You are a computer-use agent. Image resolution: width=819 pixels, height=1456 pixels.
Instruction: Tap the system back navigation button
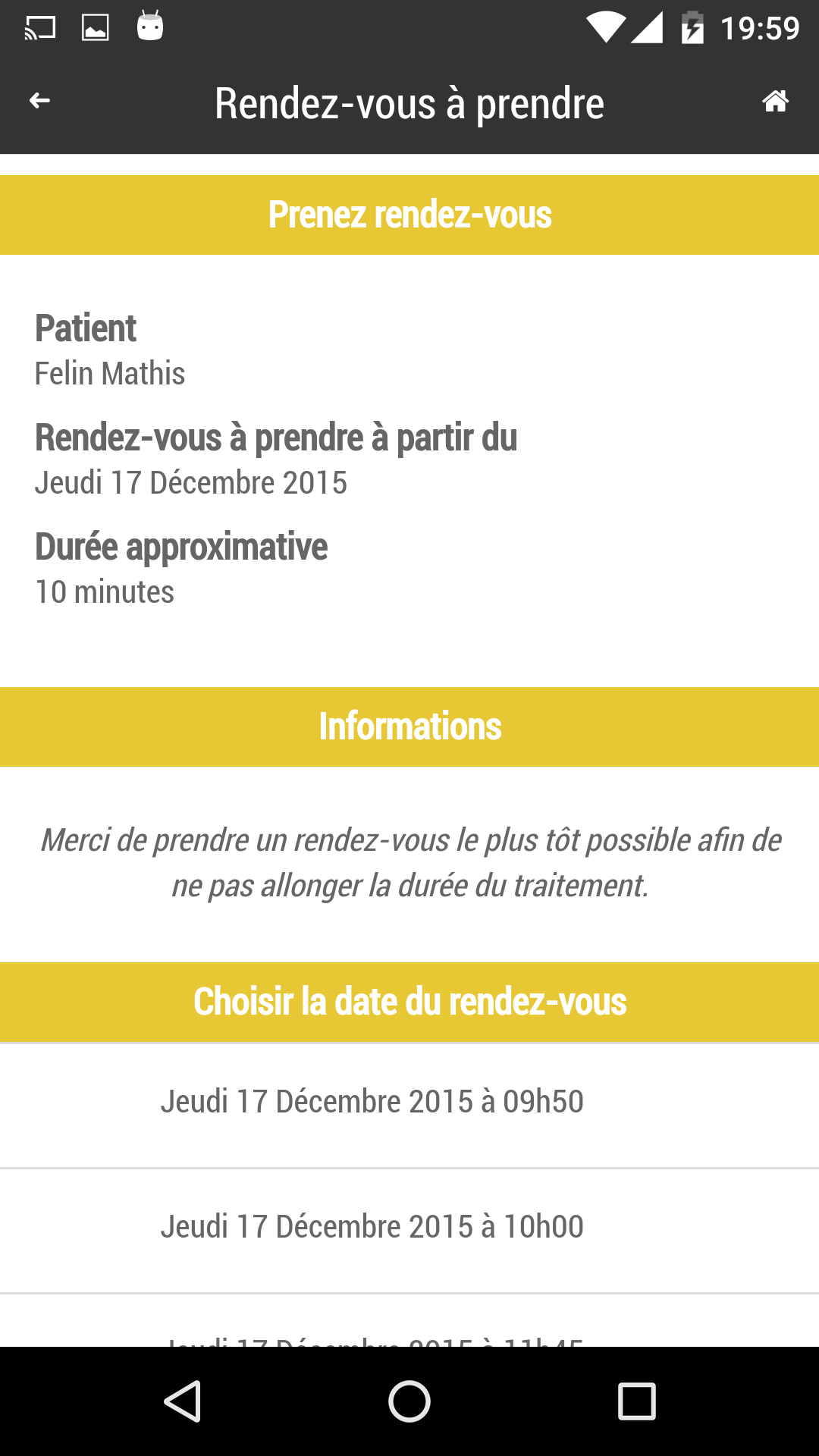click(182, 1401)
